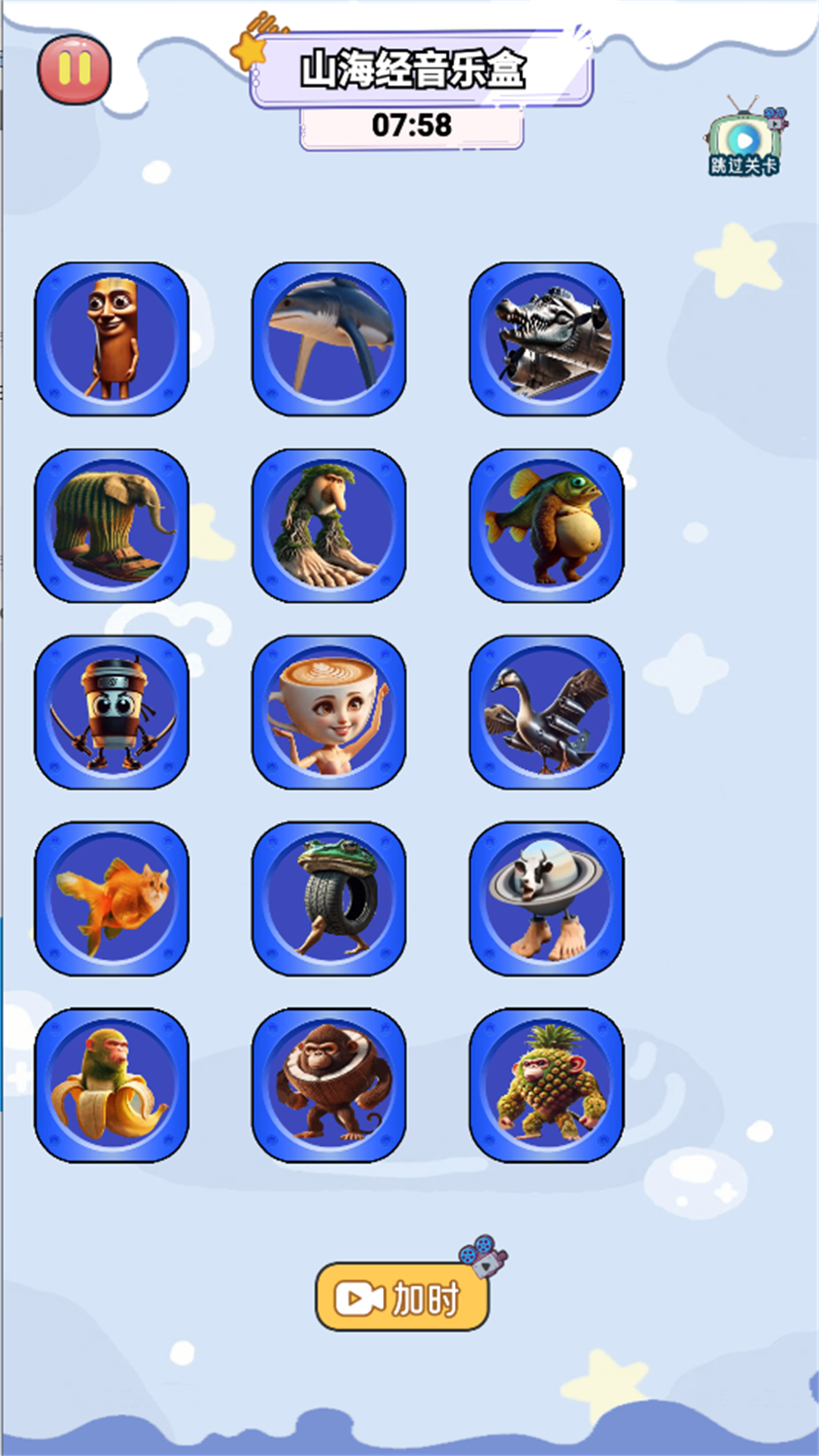Select the cow Saturn planet tile
The width and height of the screenshot is (819, 1456).
click(x=547, y=899)
